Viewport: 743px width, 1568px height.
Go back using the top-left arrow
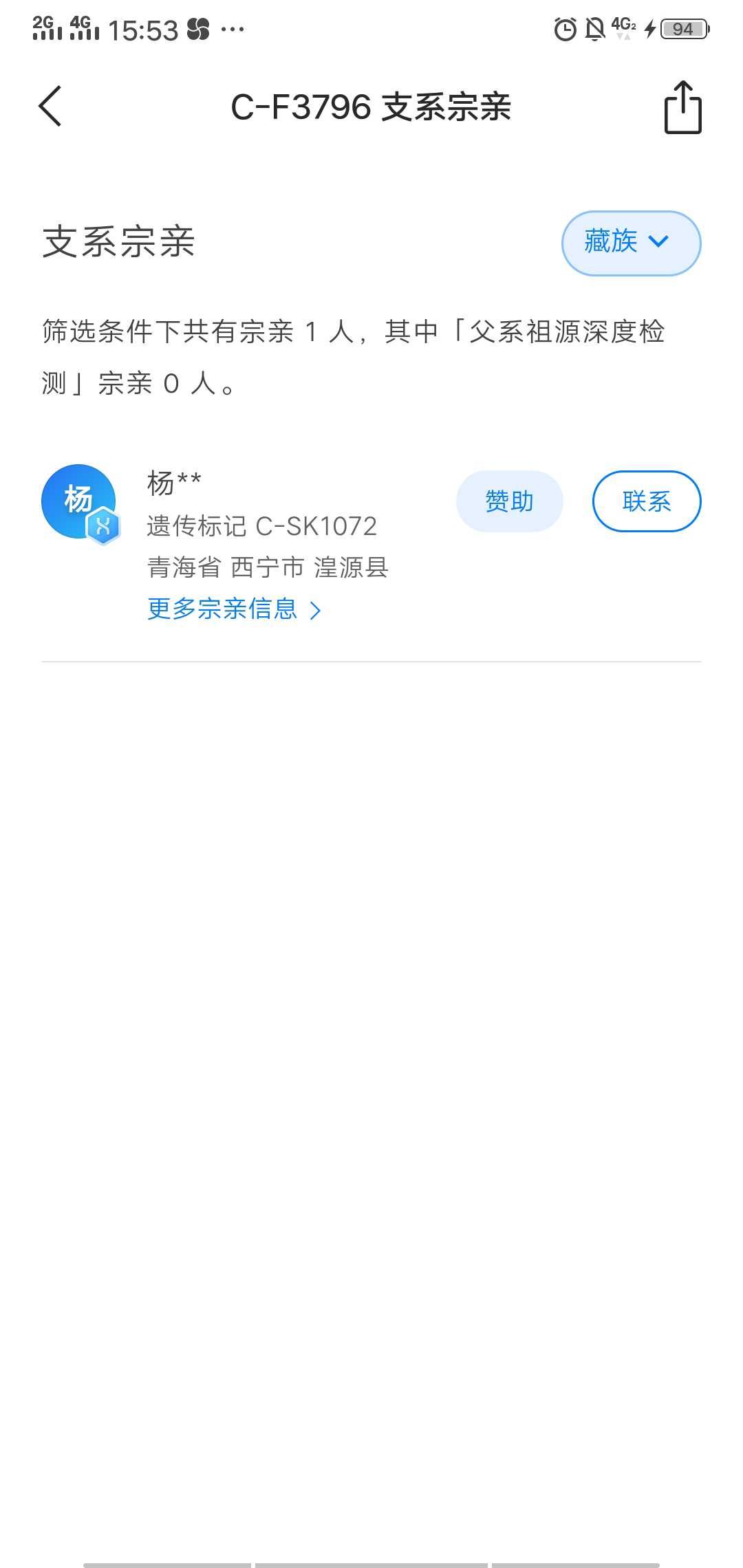coord(50,107)
